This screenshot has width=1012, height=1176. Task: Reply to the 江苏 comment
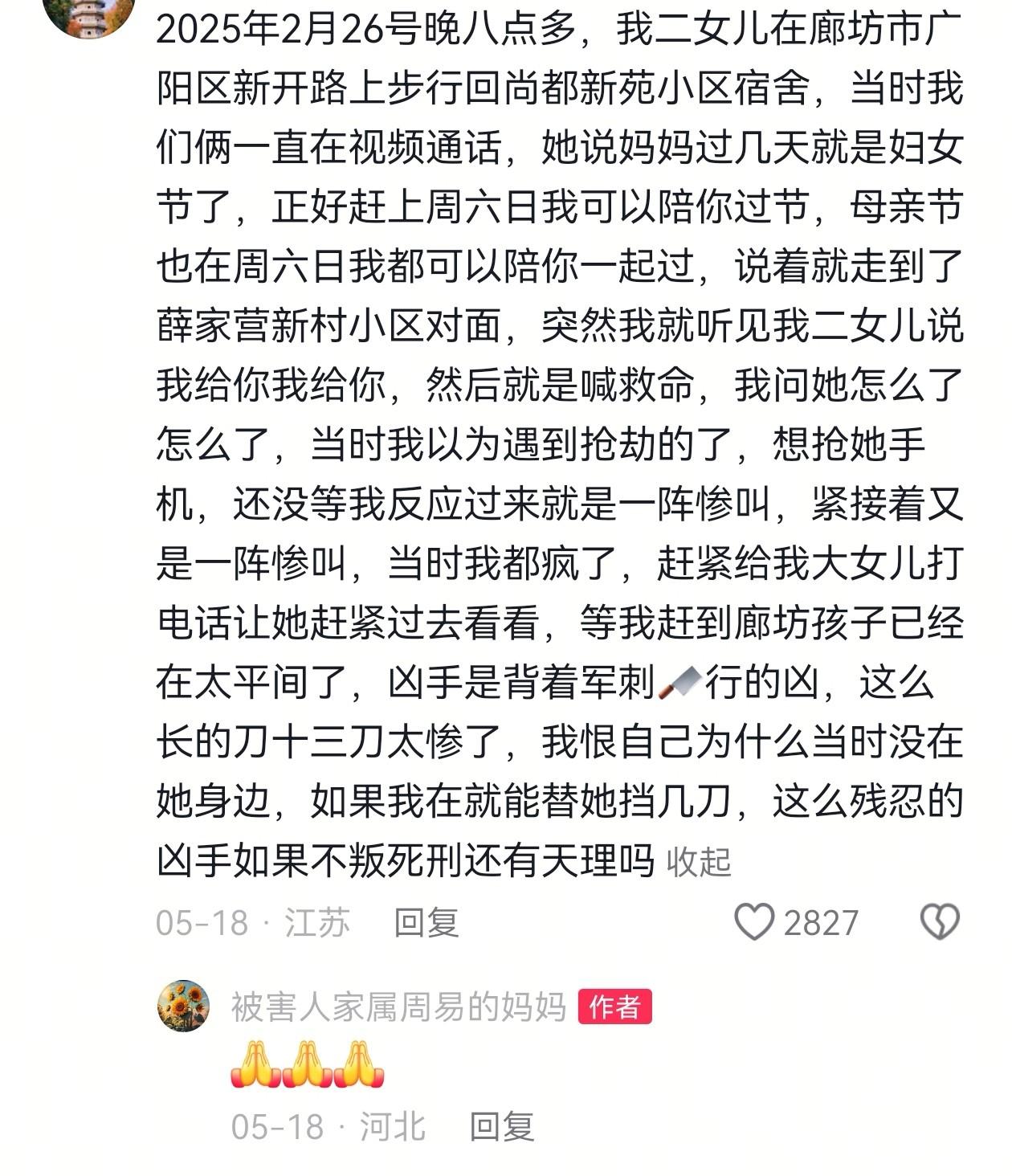(426, 922)
